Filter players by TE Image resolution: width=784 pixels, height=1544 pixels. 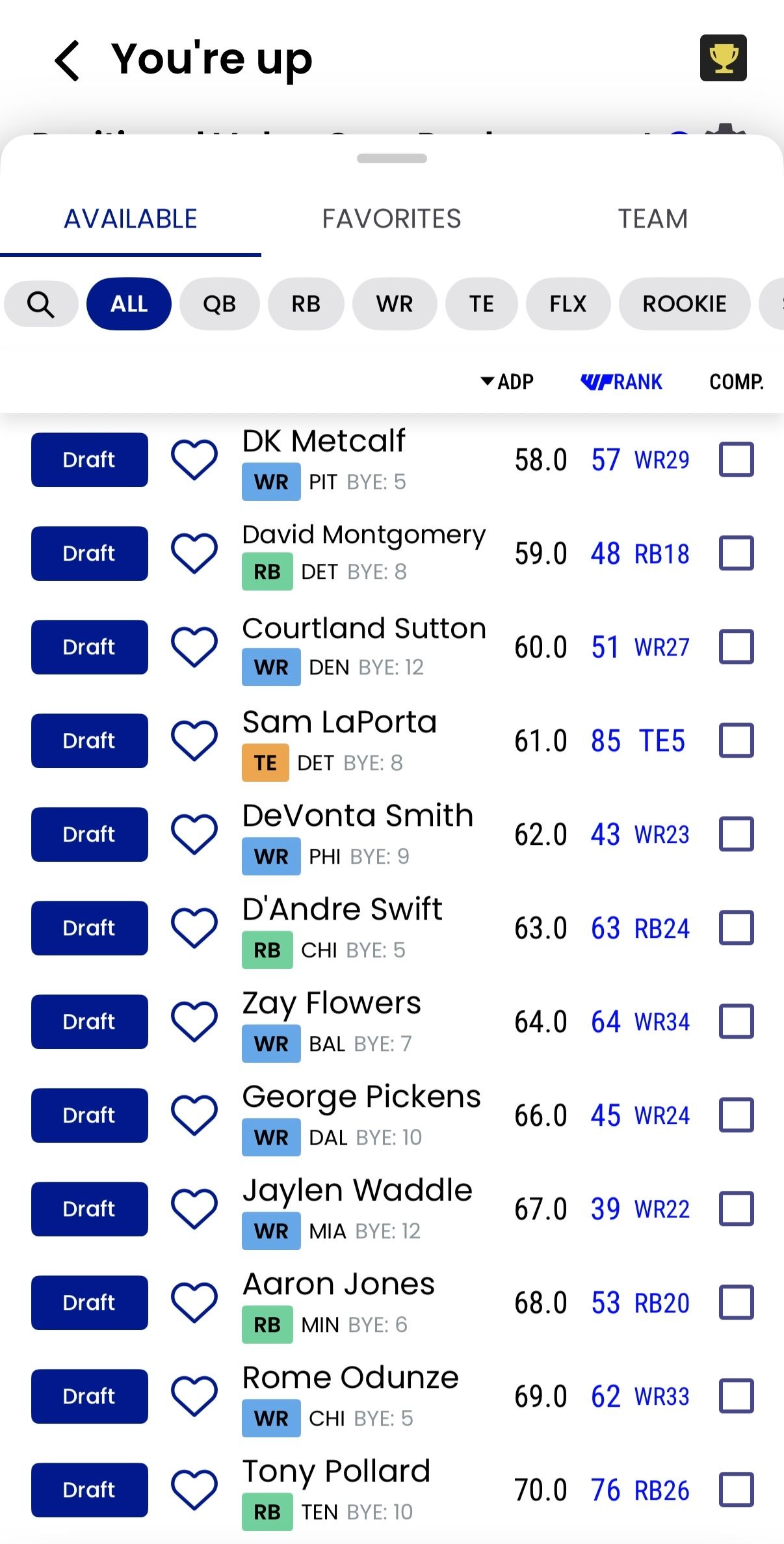481,304
